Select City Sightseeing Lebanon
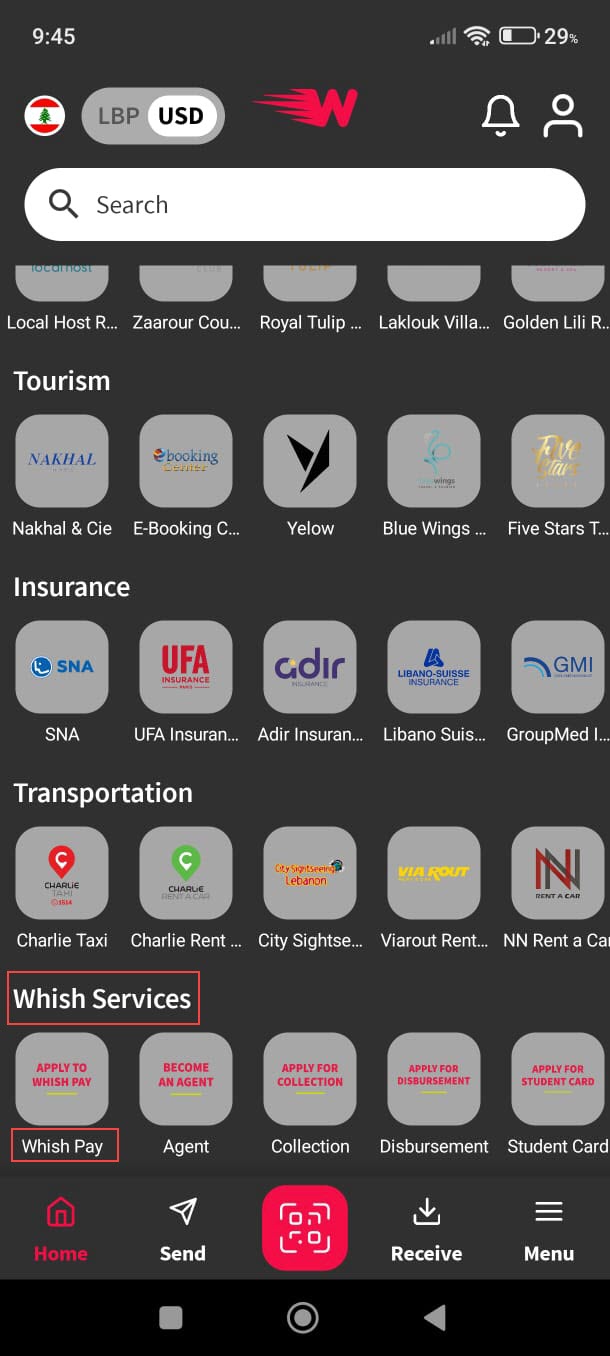Image resolution: width=610 pixels, height=1356 pixels. point(310,873)
